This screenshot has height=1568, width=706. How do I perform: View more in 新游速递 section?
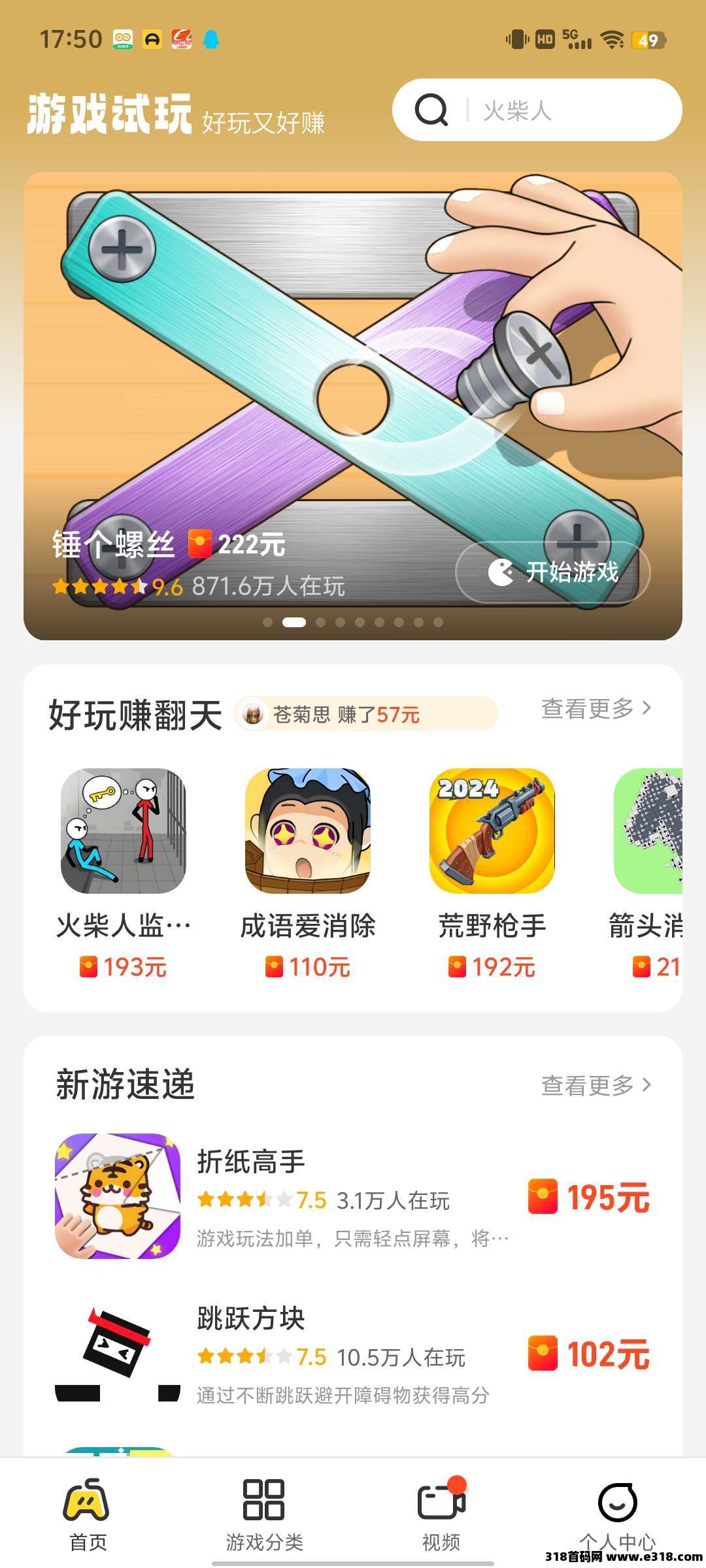pyautogui.click(x=596, y=1085)
